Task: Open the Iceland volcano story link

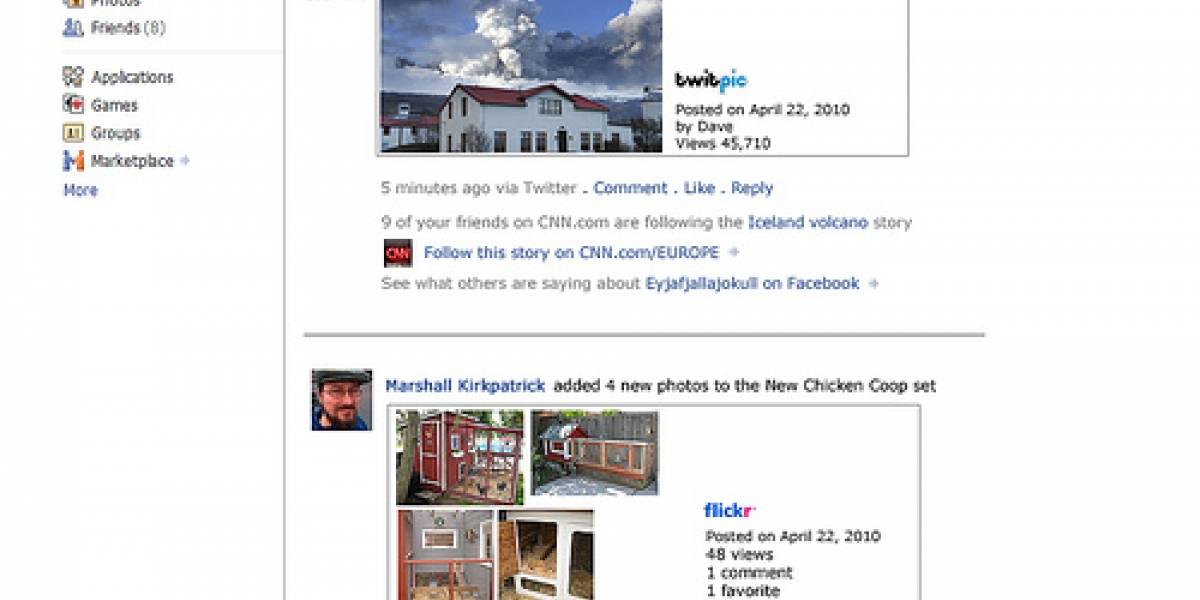Action: pos(807,222)
